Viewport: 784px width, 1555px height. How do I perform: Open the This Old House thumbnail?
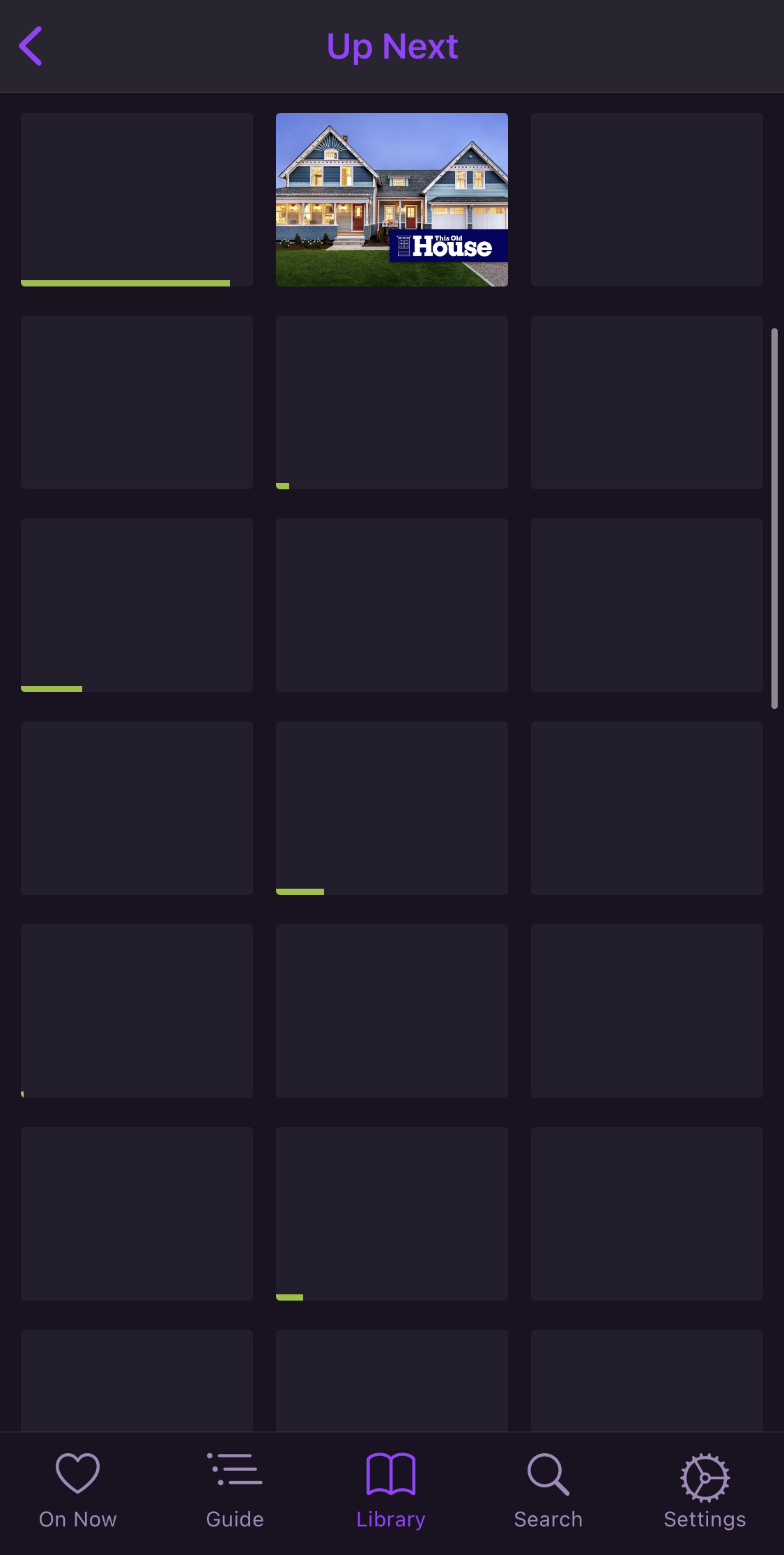[392, 199]
